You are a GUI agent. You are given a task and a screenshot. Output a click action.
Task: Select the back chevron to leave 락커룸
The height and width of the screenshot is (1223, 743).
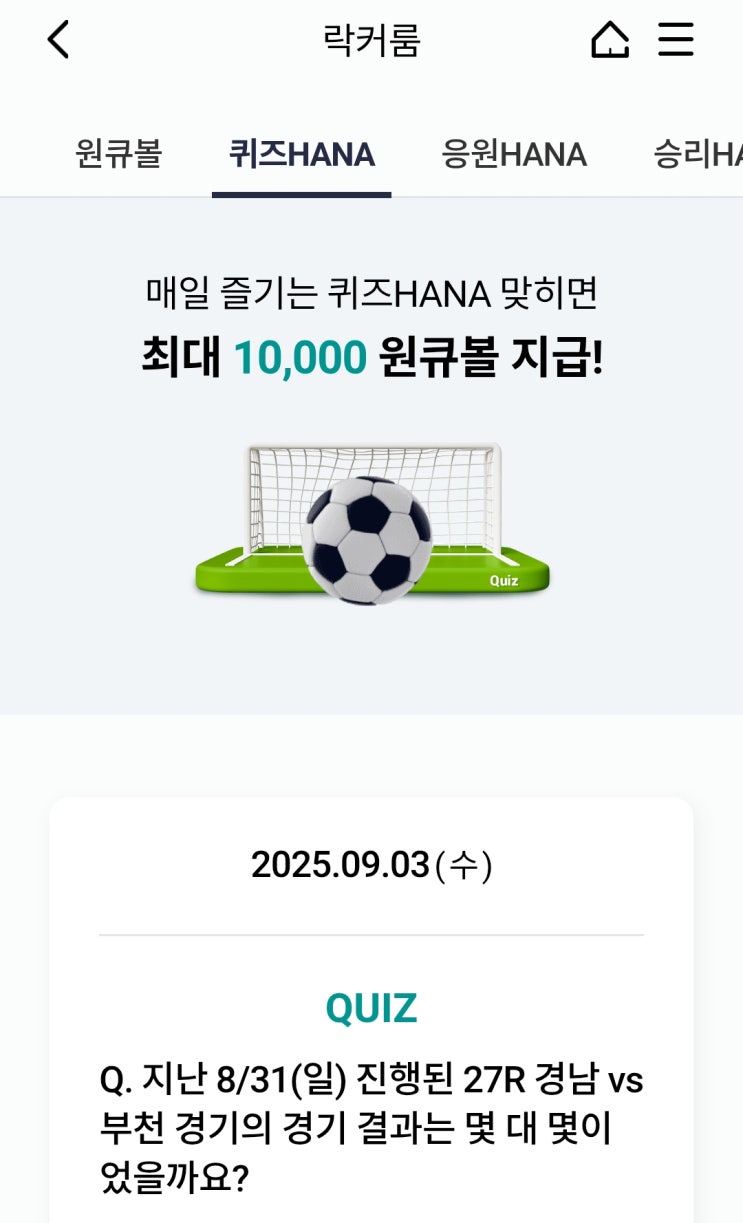[57, 40]
